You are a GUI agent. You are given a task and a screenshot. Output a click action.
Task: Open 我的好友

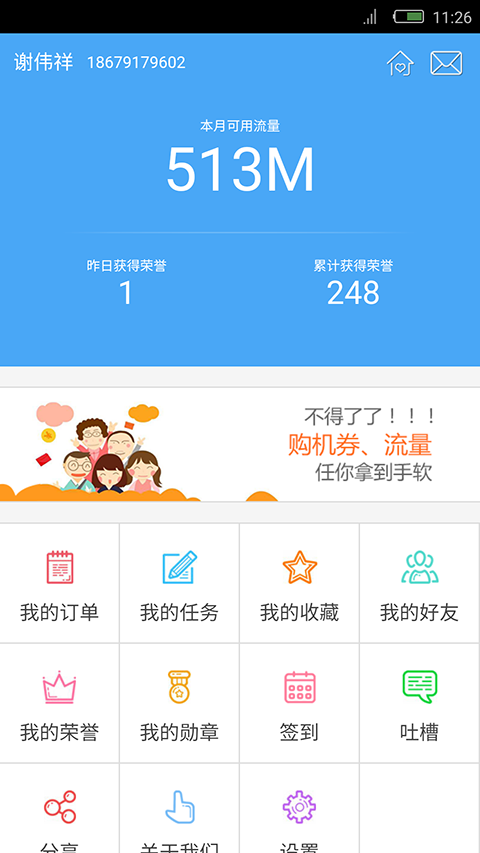coord(420,583)
